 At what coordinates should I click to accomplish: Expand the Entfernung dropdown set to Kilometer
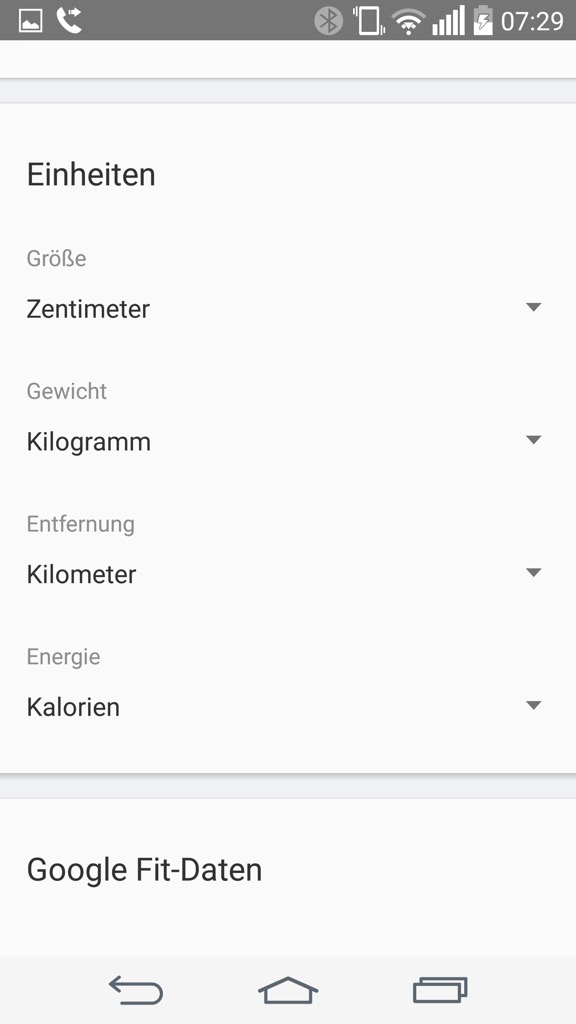point(285,573)
